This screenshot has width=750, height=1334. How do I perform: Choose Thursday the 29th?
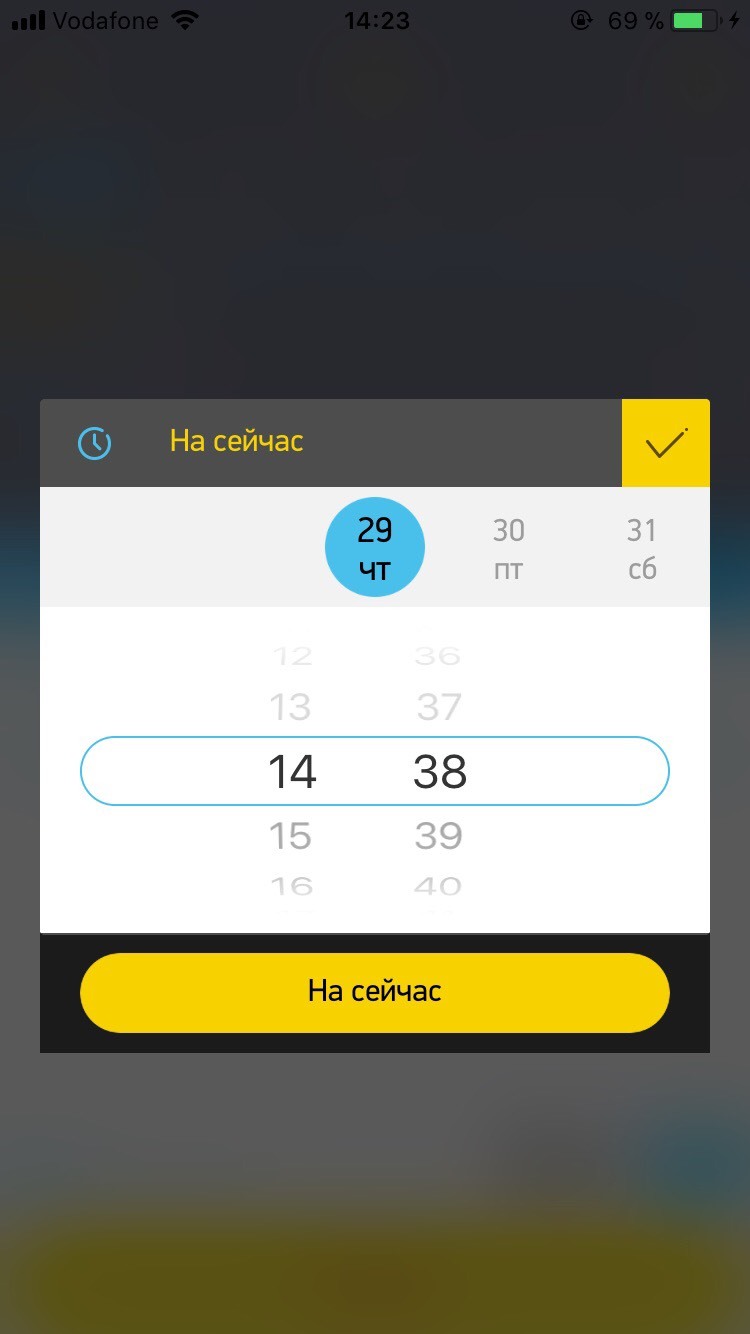[x=375, y=548]
